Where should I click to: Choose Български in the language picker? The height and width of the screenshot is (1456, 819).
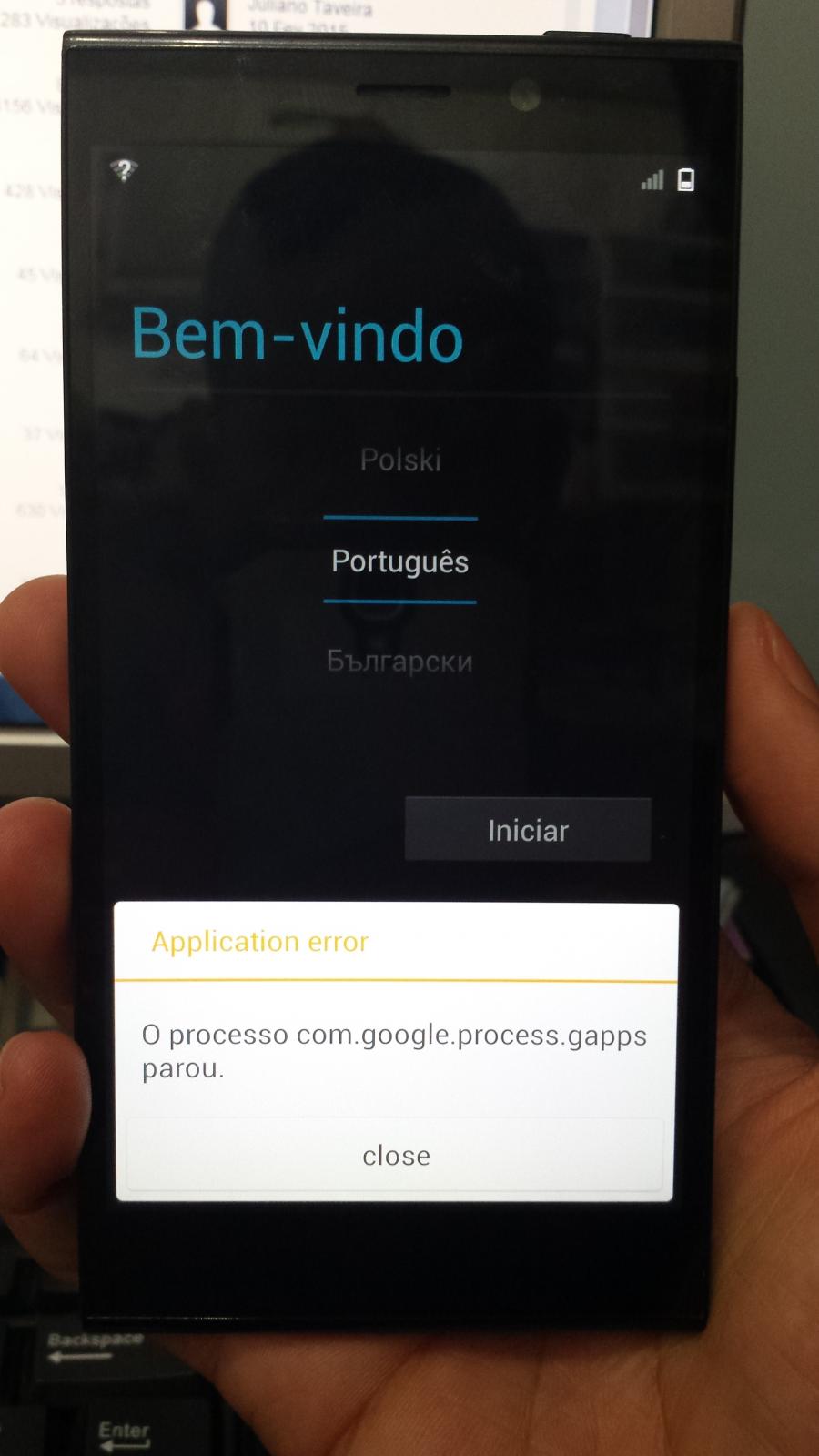[399, 661]
